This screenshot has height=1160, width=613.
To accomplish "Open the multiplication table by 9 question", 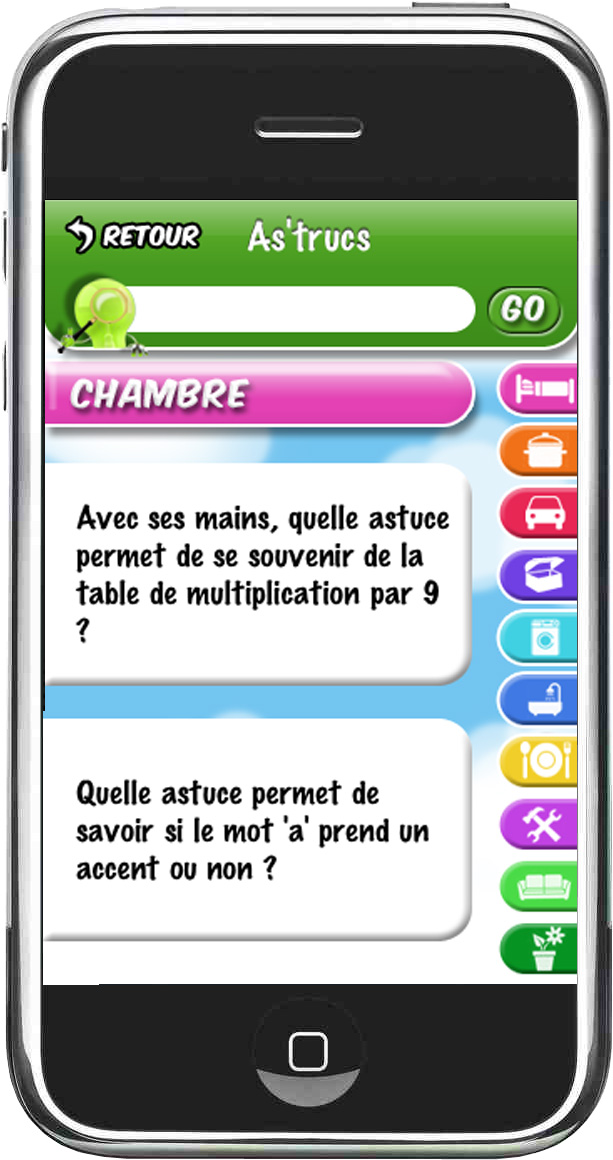I will tap(258, 574).
